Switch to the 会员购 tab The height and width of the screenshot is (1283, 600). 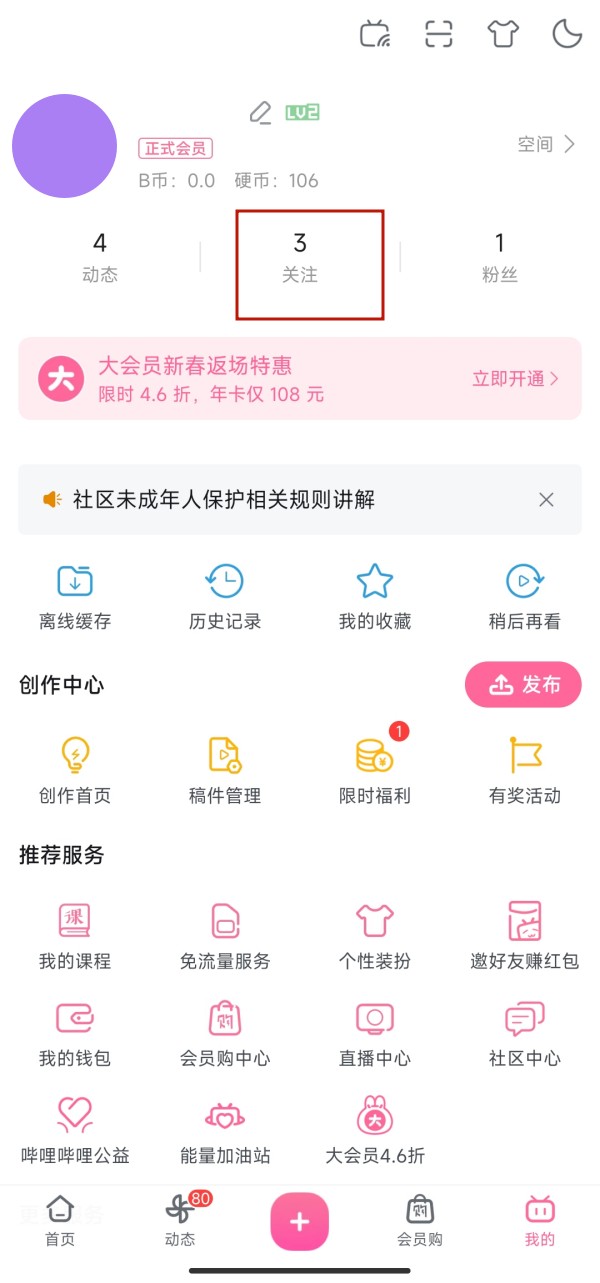420,1221
